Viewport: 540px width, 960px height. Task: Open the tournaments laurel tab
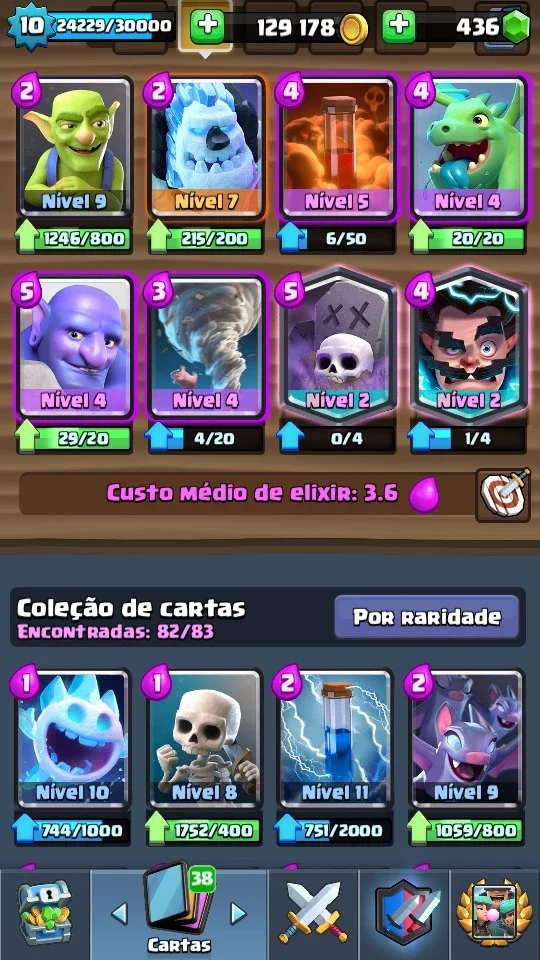click(x=495, y=914)
